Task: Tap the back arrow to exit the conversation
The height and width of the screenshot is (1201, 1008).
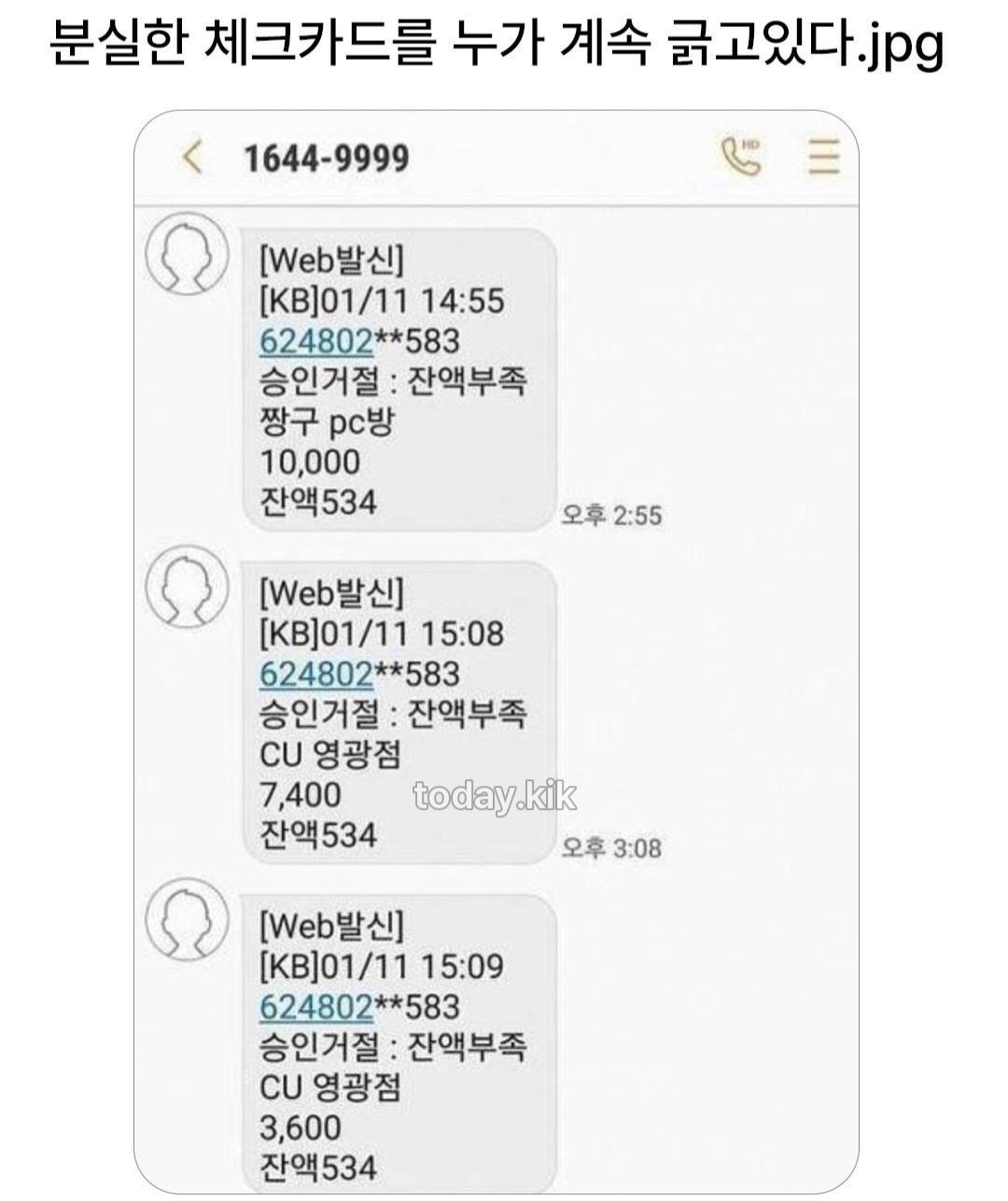Action: click(193, 159)
